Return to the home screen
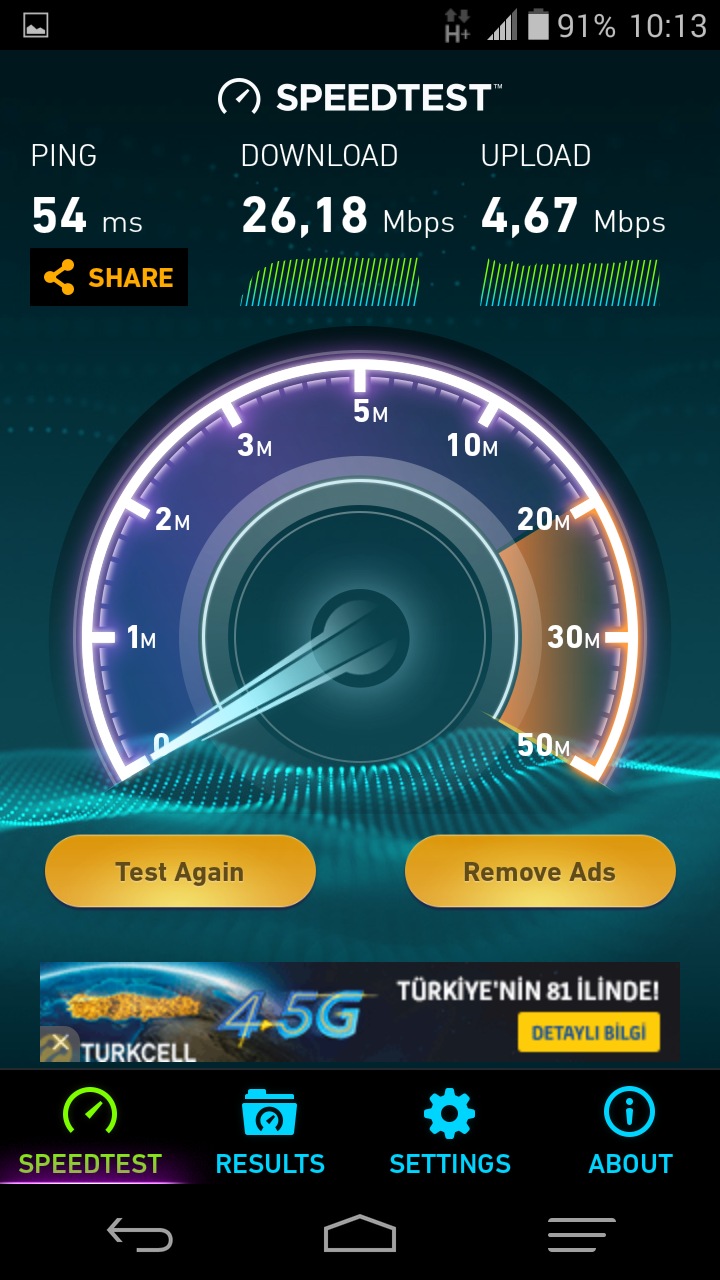 (360, 1235)
